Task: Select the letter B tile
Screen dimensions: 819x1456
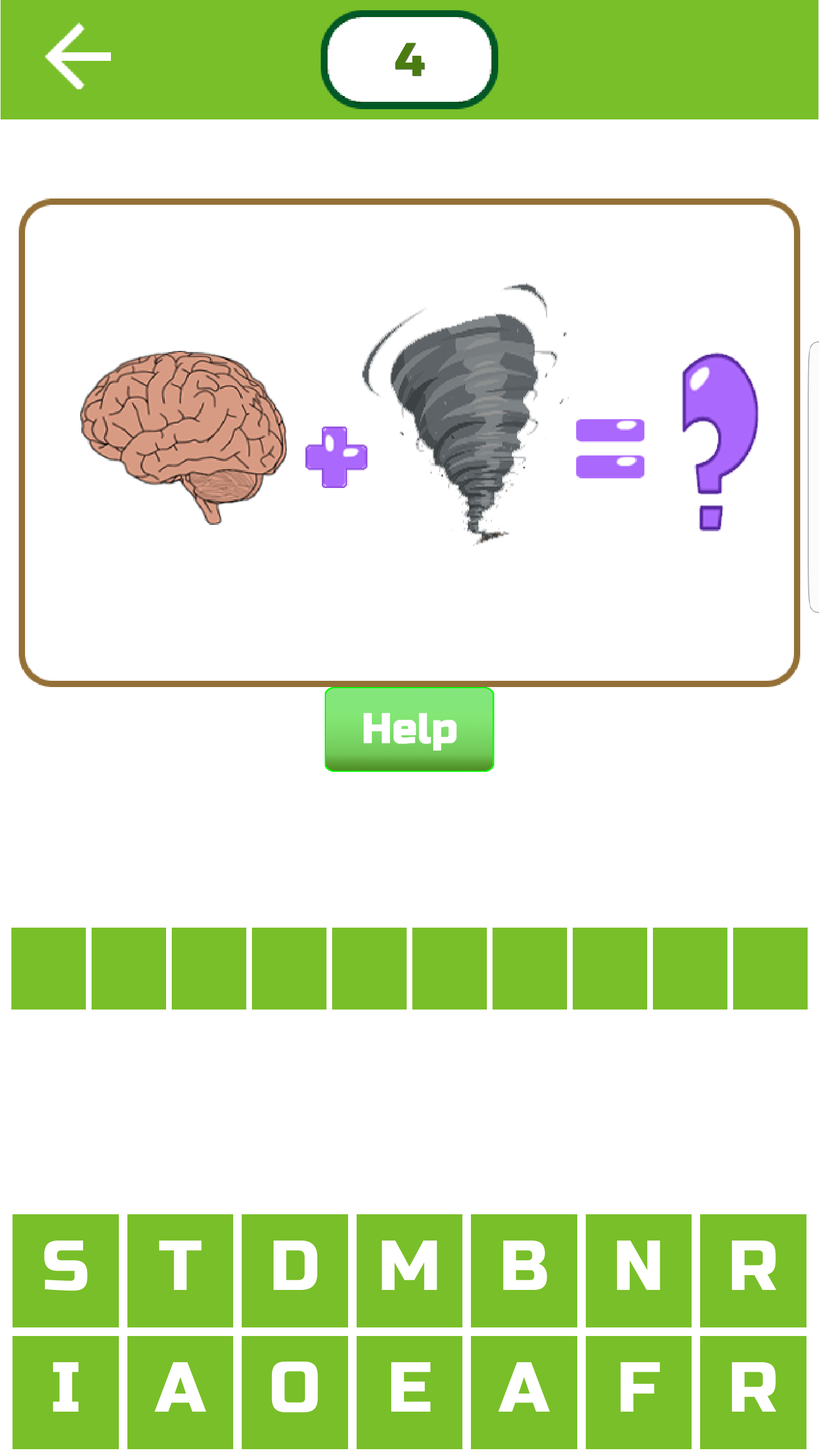Action: click(524, 1271)
